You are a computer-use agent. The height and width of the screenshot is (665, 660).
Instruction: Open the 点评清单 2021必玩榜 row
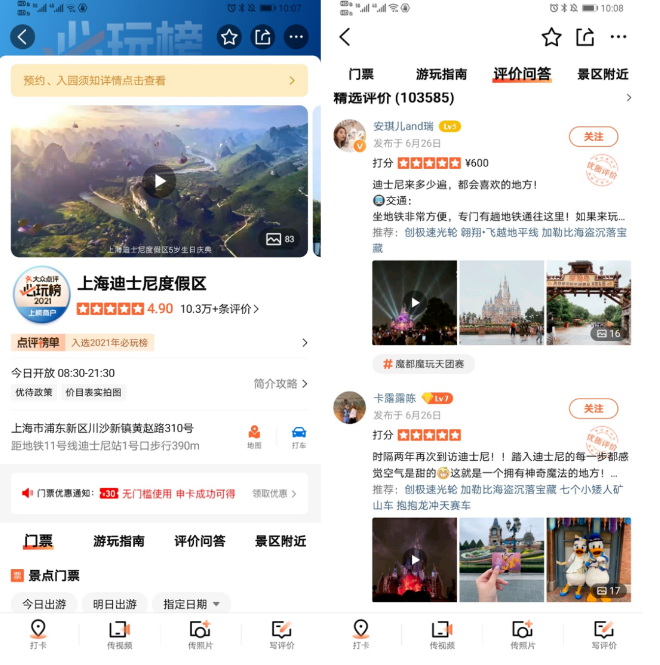pyautogui.click(x=160, y=343)
